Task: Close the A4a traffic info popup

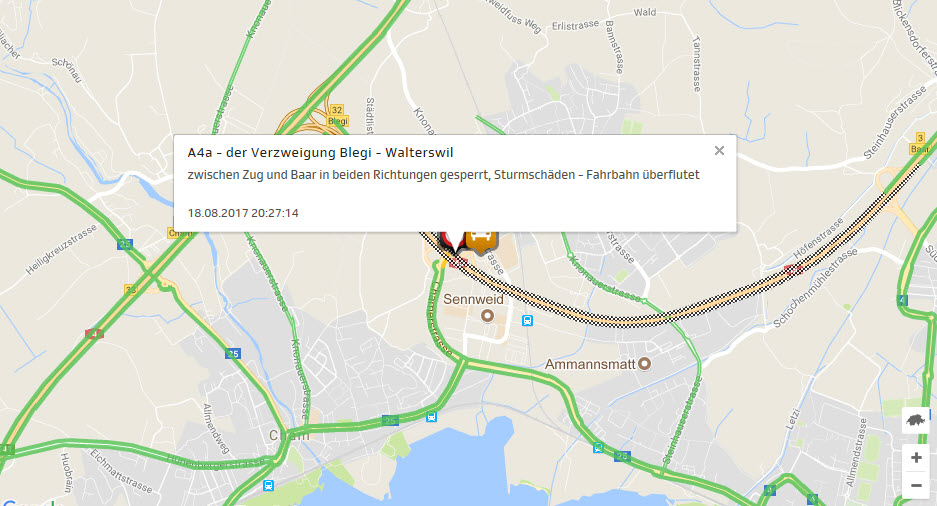Action: [719, 151]
